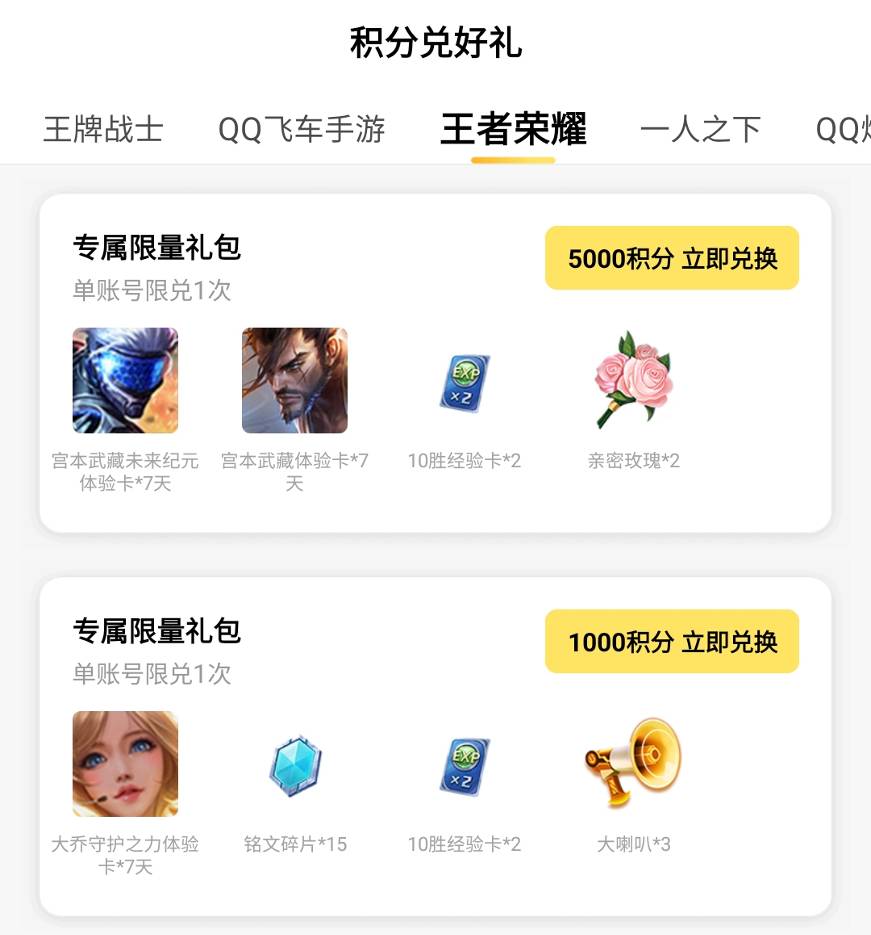Switch to the QQ飞车手游 tab
This screenshot has width=871, height=935.
302,129
